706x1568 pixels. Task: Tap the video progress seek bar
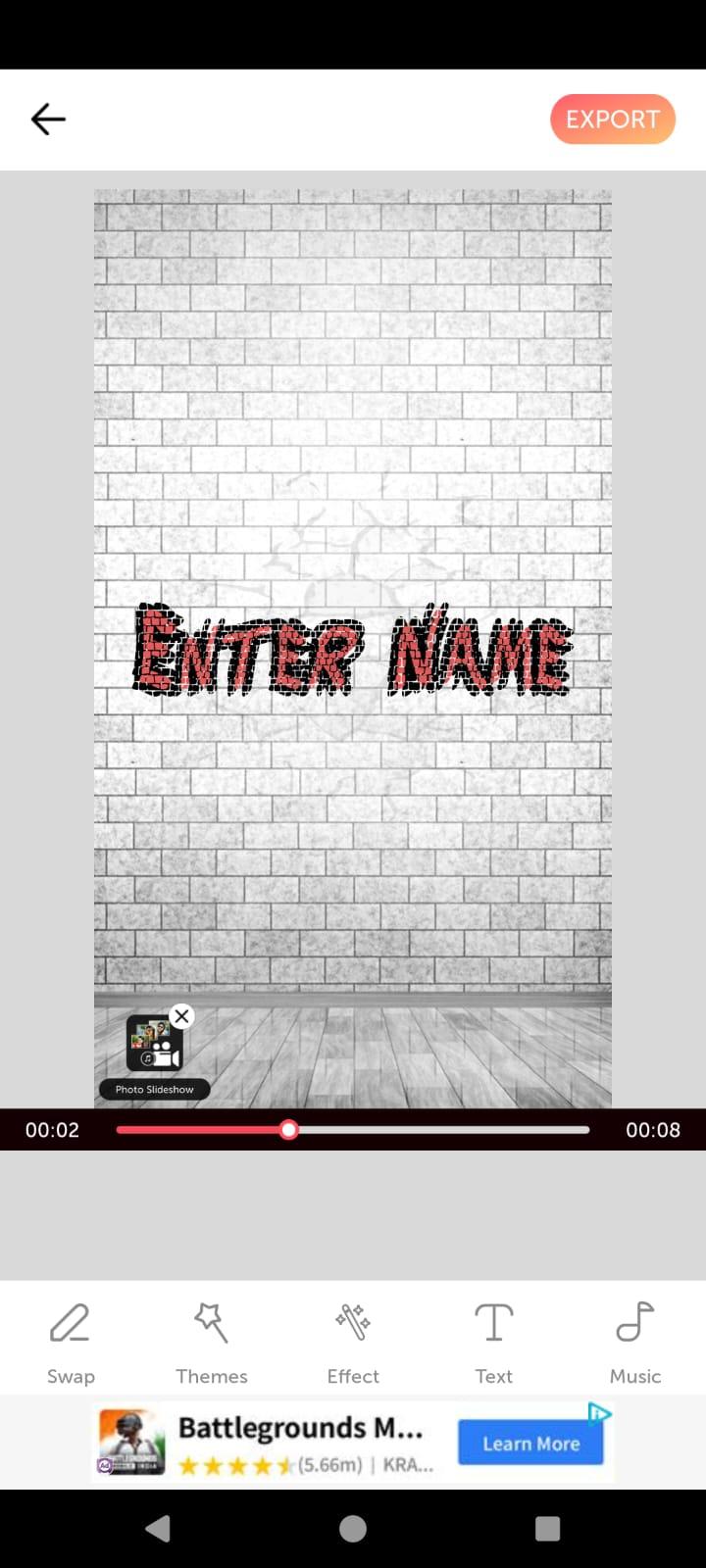[x=353, y=1130]
